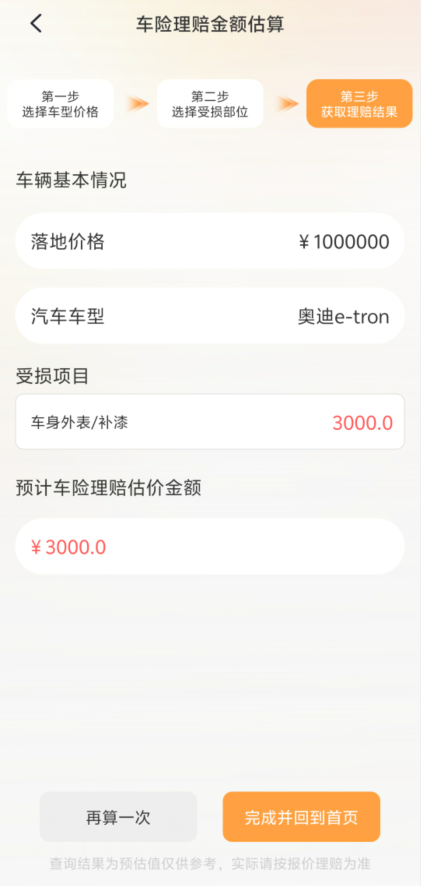Select step 第一步 选择车型价格
Viewport: 421px width, 886px height.
(60, 103)
